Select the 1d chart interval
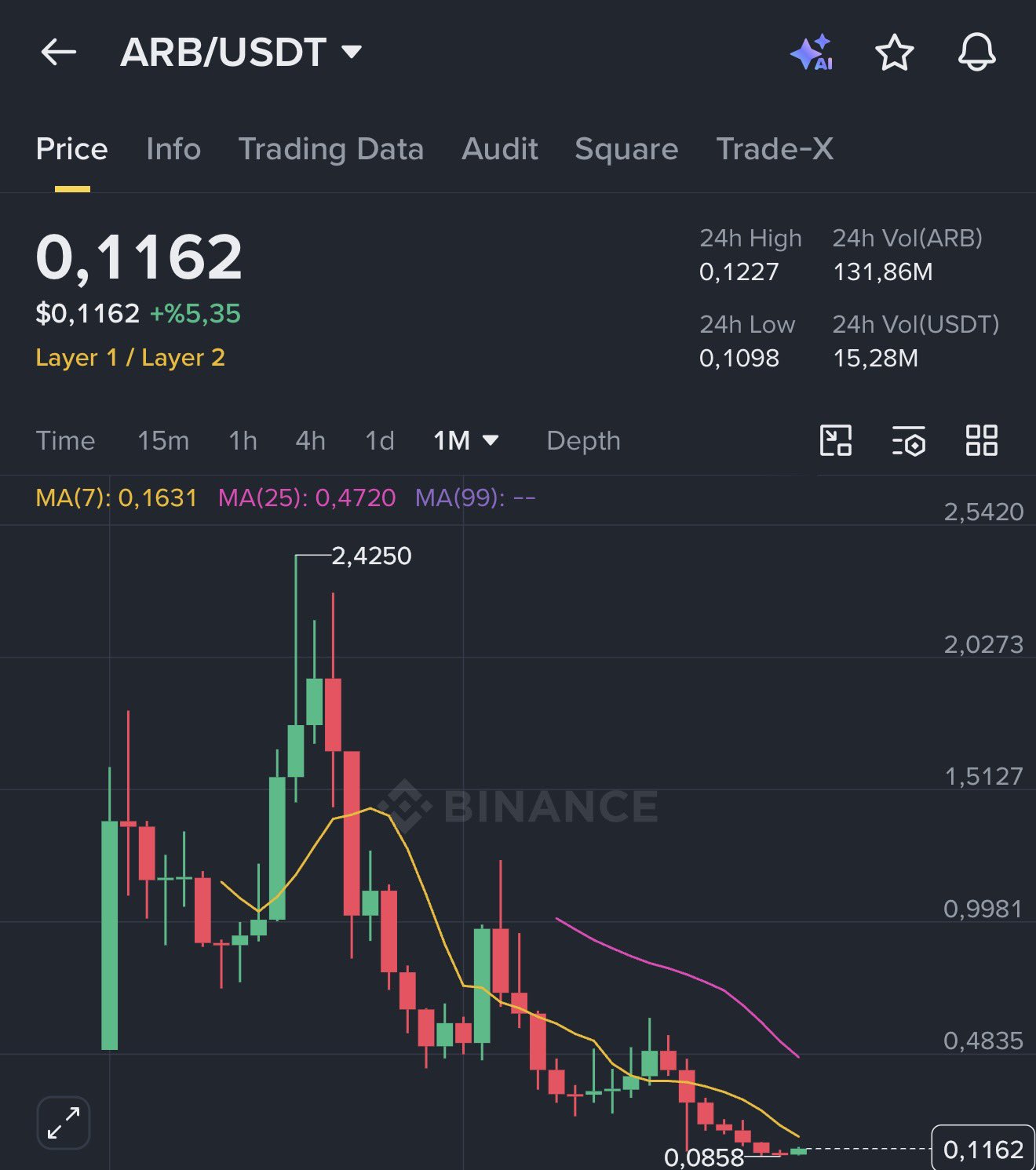Screen dimensions: 1036x1170 [x=380, y=441]
